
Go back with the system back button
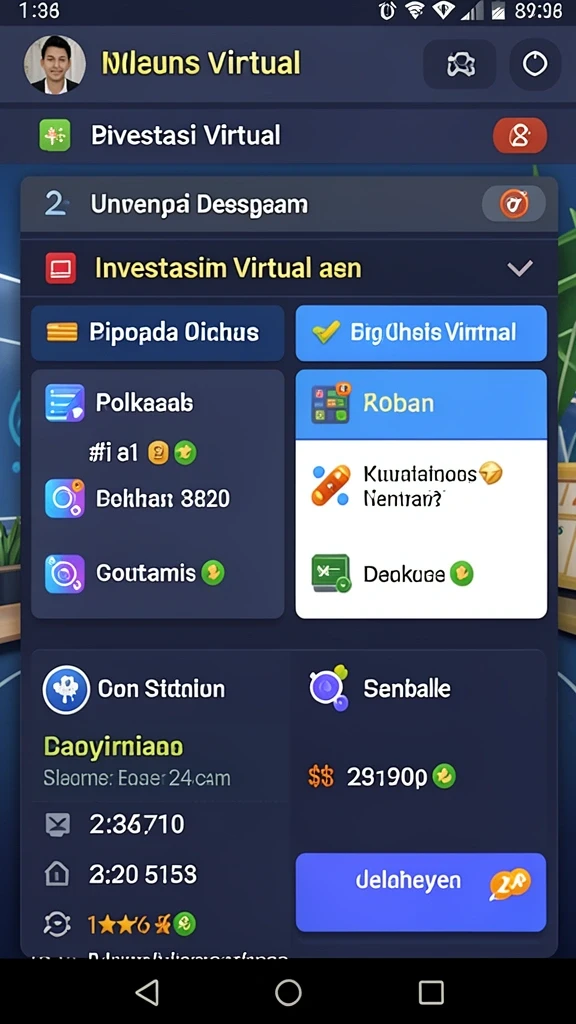147,993
